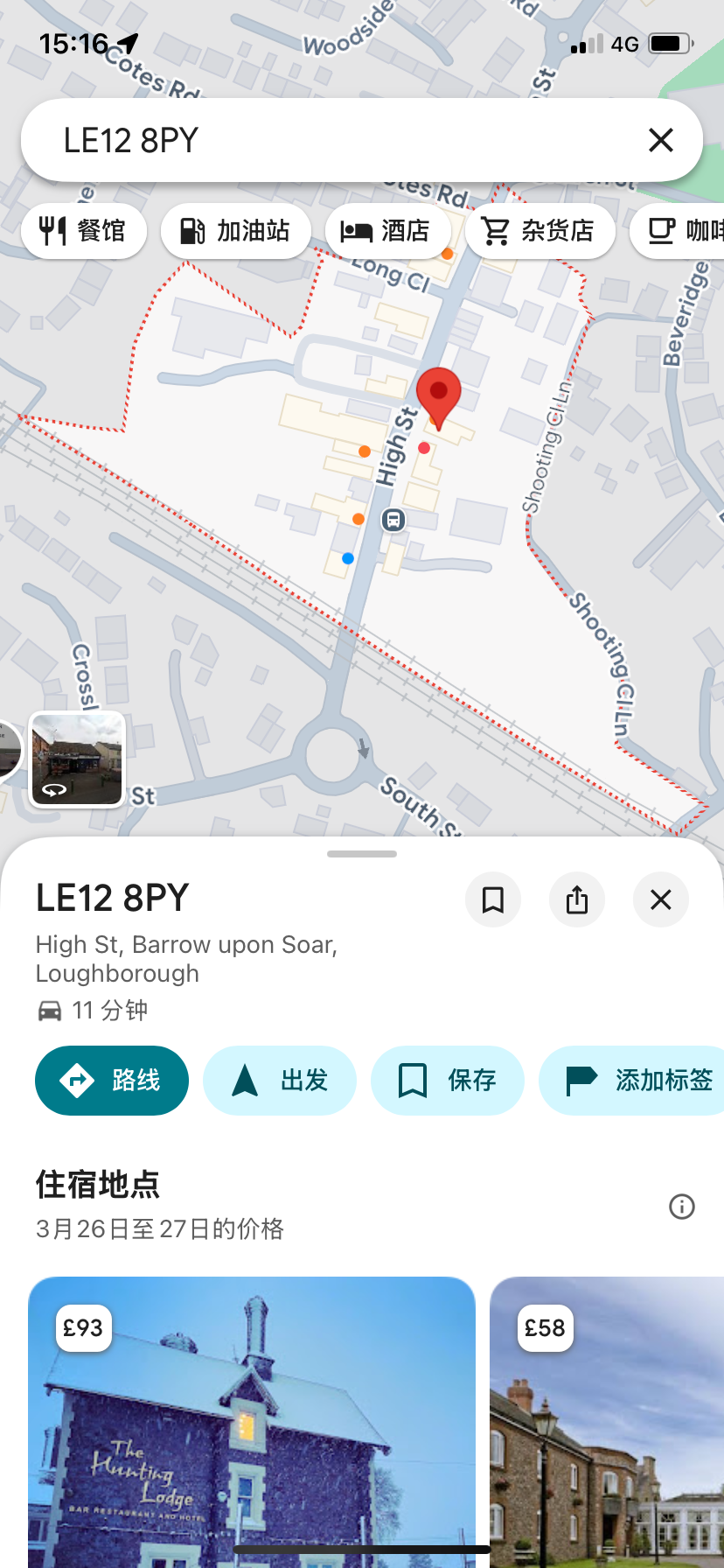This screenshot has width=724, height=1568.
Task: Tap the LE12 8PY search field
Action: pyautogui.click(x=332, y=140)
